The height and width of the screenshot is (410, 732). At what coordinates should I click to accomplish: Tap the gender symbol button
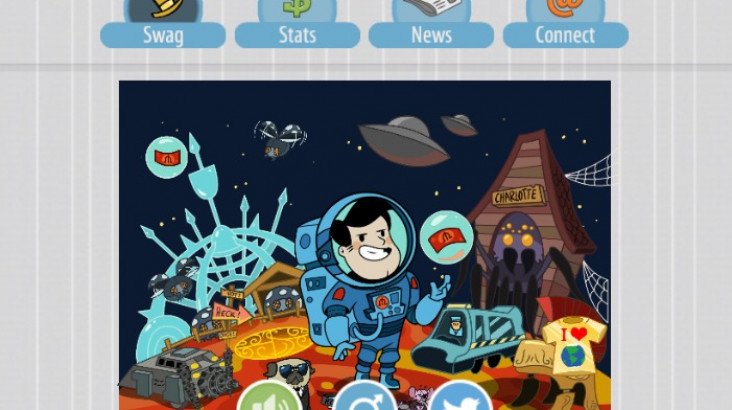(364, 397)
